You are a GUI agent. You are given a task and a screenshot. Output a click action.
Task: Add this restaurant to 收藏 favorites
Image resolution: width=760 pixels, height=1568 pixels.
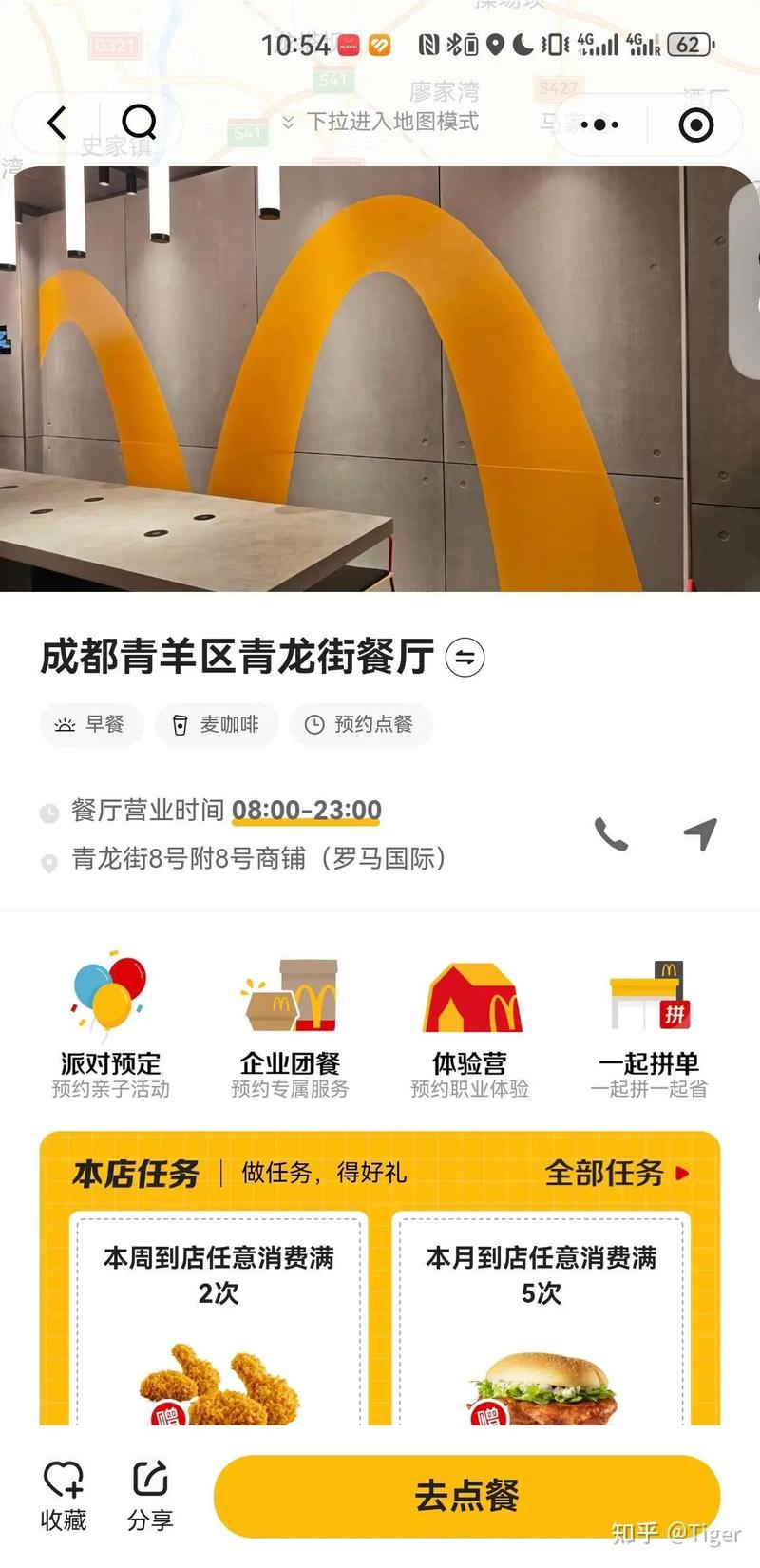64,1496
